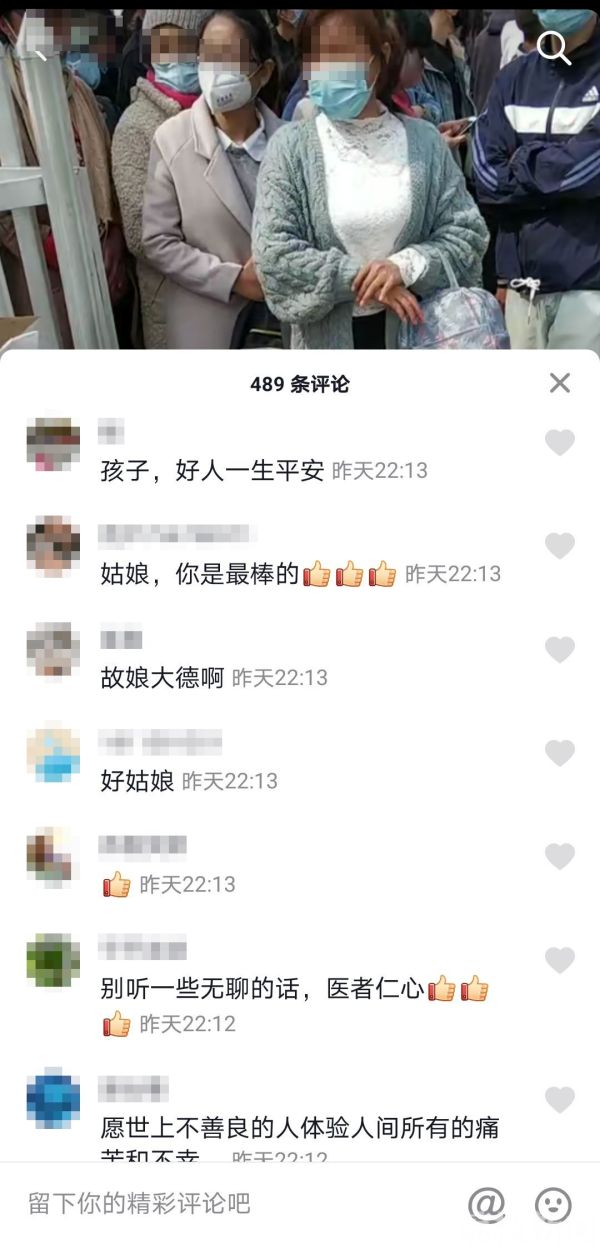Like the comment 愿世上不善良的人
The width and height of the screenshot is (600, 1249).
pos(560,1099)
